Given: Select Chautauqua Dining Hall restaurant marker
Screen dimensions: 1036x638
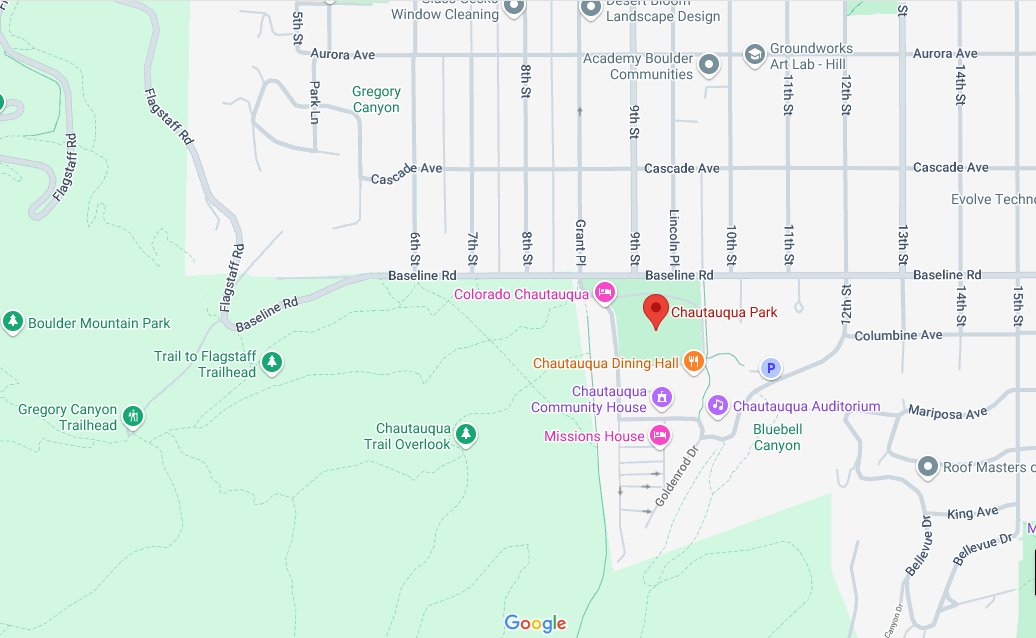Looking at the screenshot, I should (692, 363).
